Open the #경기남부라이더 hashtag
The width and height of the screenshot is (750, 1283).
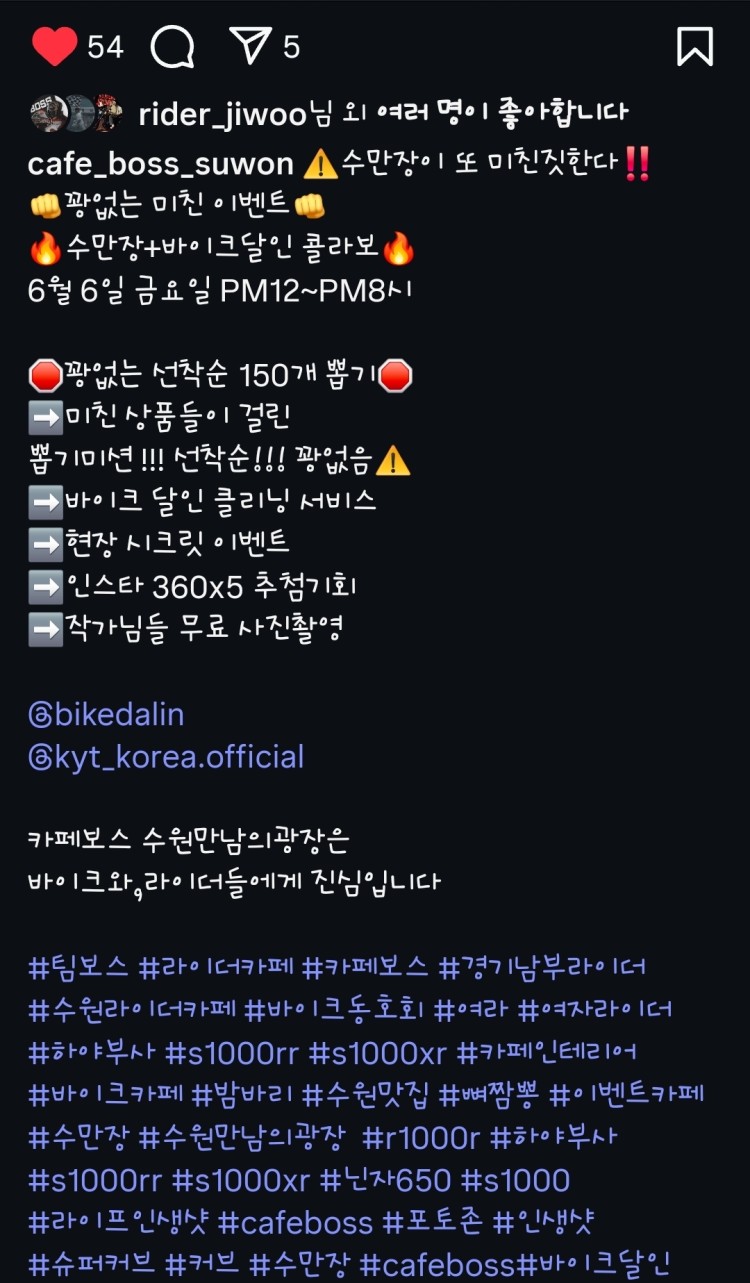pos(541,967)
